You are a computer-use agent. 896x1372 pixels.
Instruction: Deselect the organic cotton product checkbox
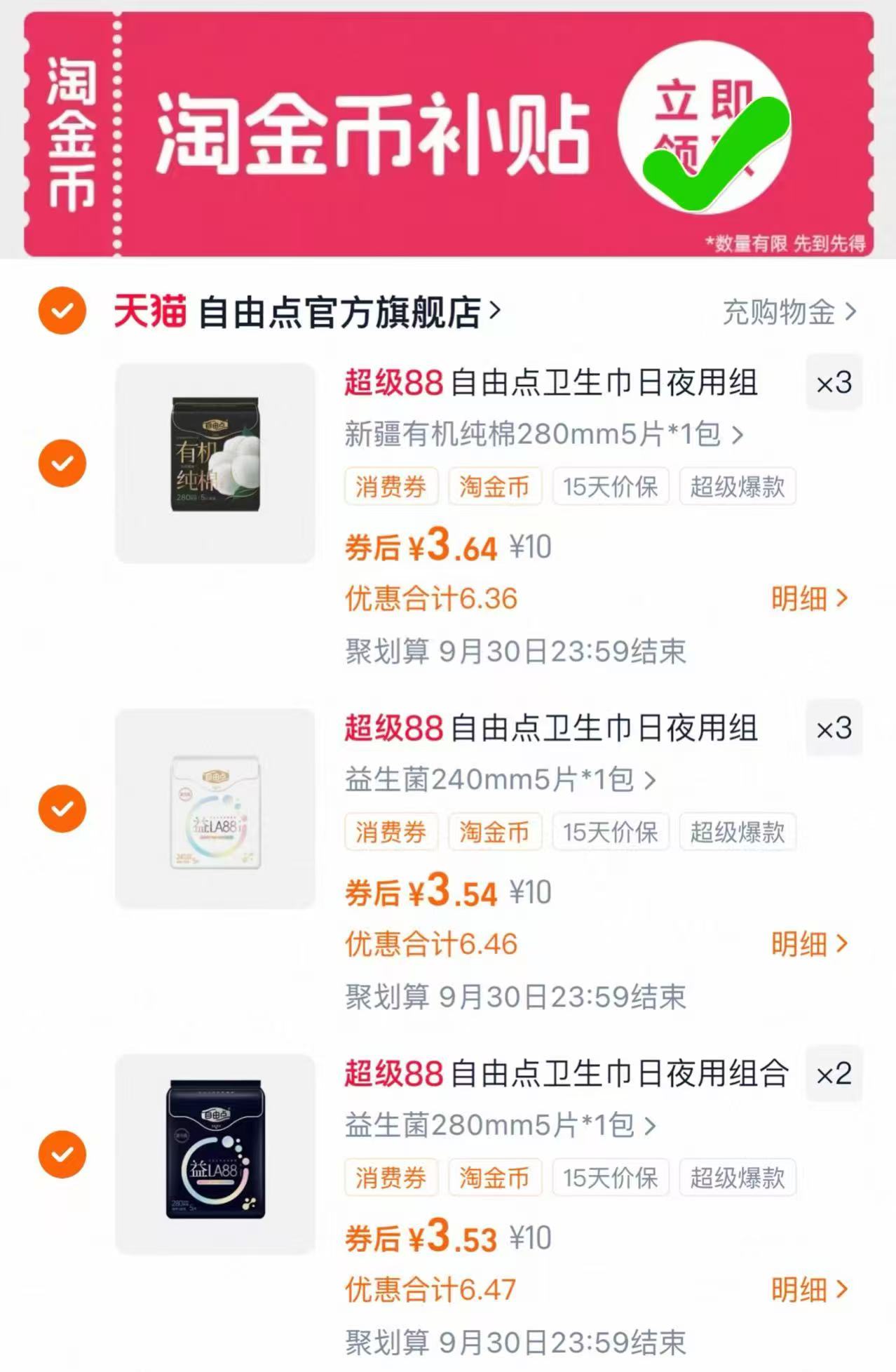tap(63, 462)
